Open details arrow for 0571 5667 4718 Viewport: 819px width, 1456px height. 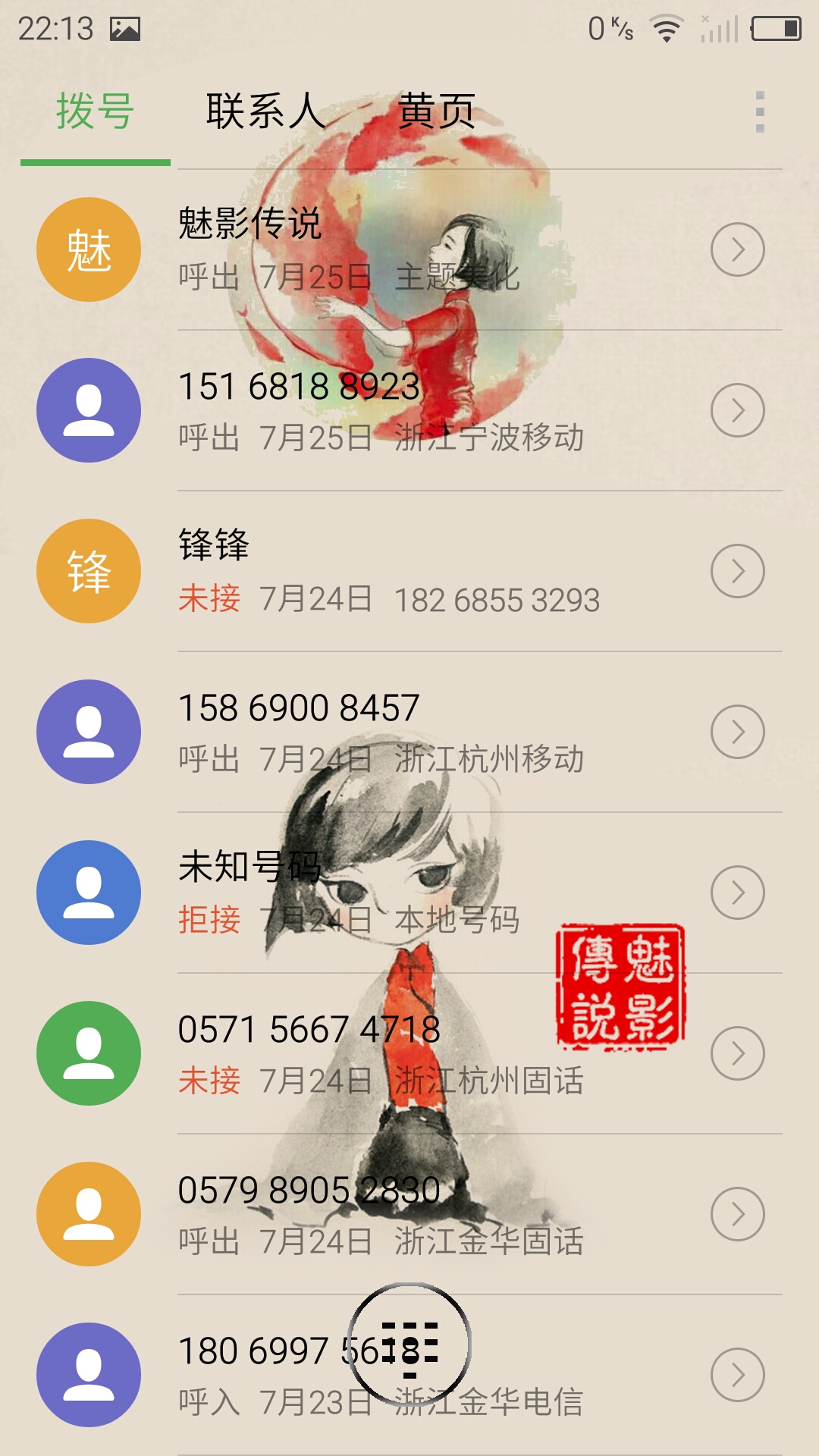[738, 1053]
